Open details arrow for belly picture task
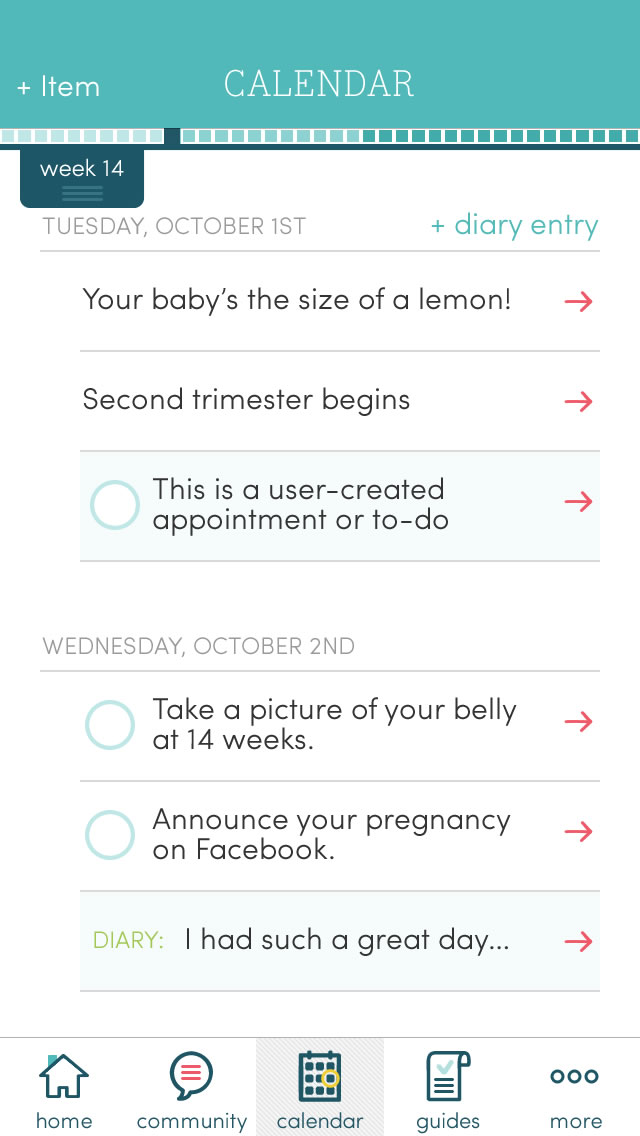Viewport: 640px width, 1136px height. (578, 722)
